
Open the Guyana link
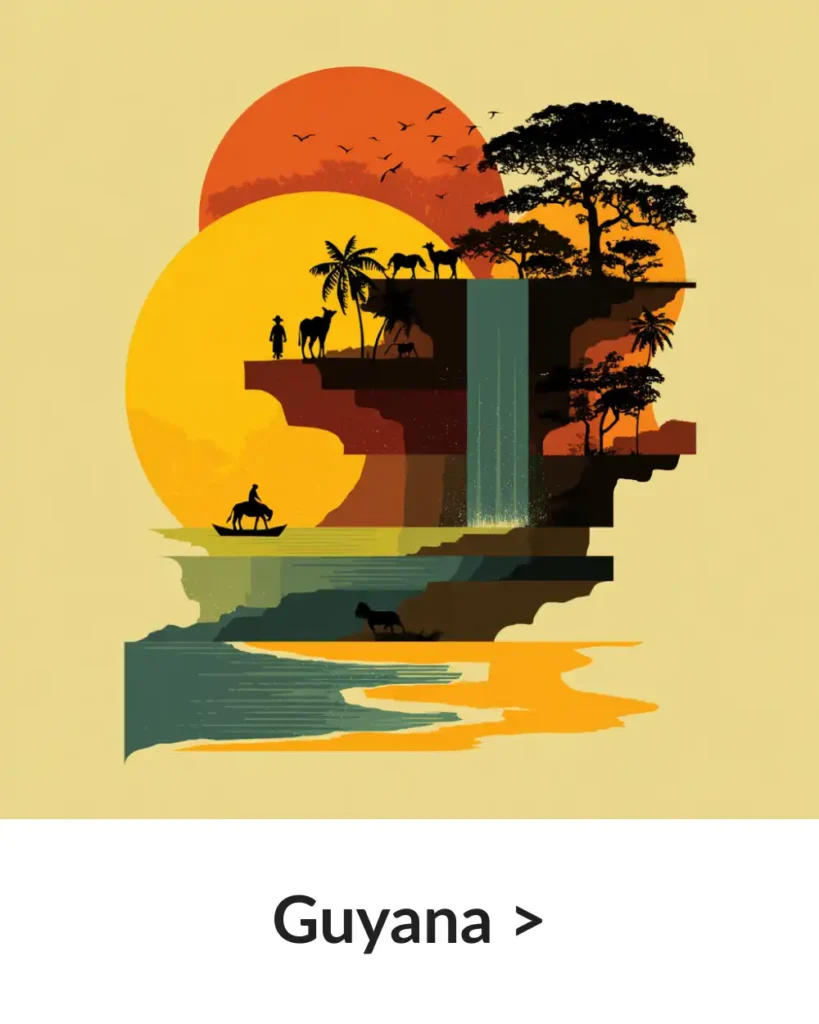coord(408,921)
